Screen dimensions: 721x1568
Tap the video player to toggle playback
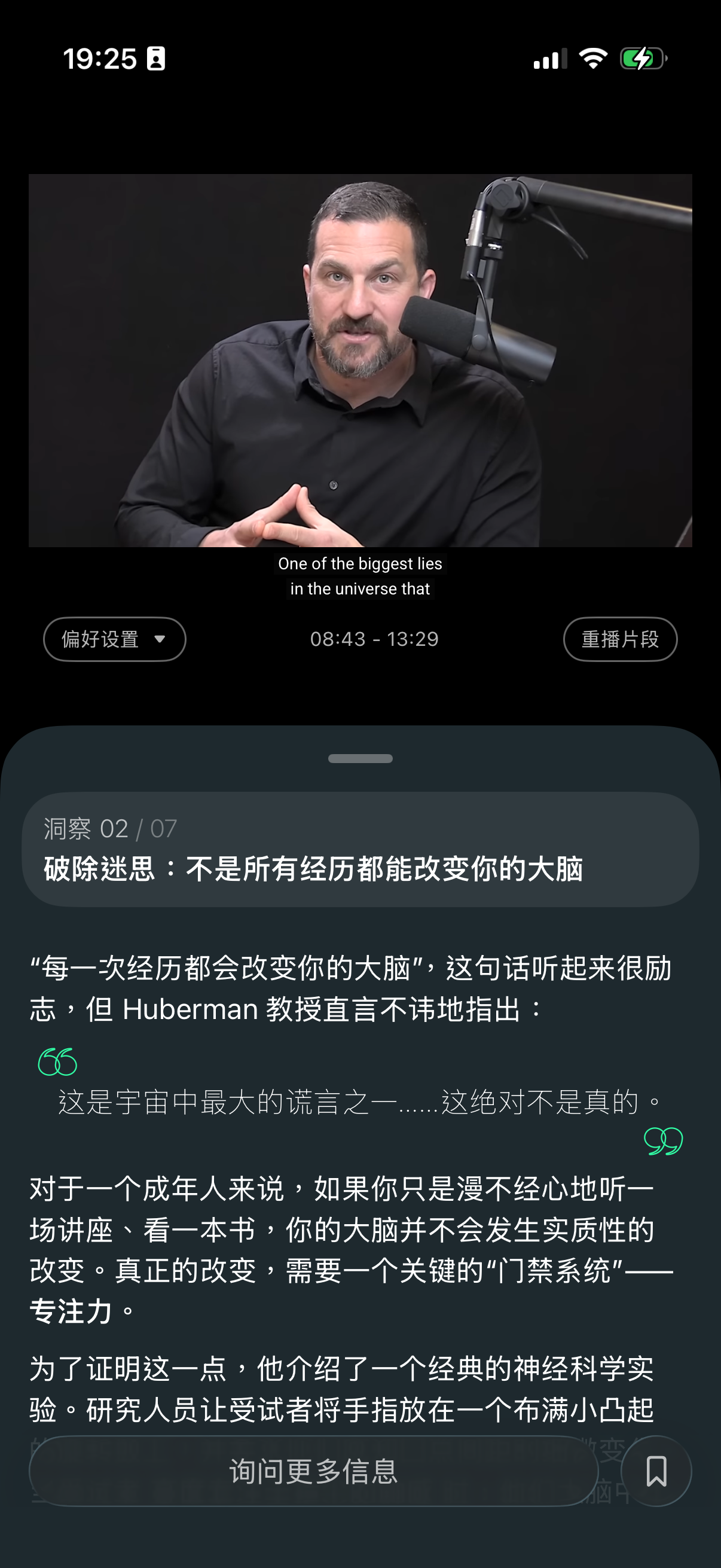[360, 361]
